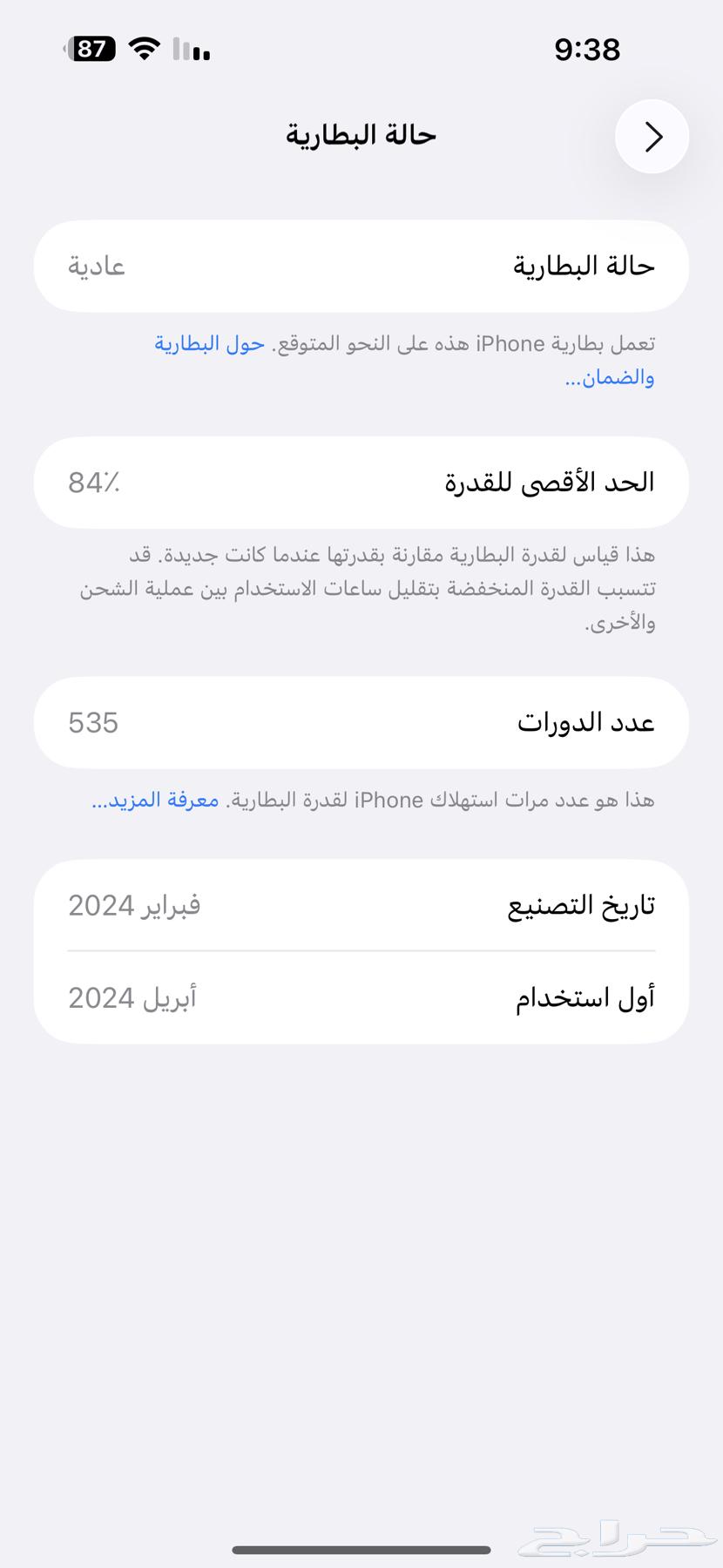Tap the أبريل 2024 first use value
The height and width of the screenshot is (1568, 723).
coord(132,997)
